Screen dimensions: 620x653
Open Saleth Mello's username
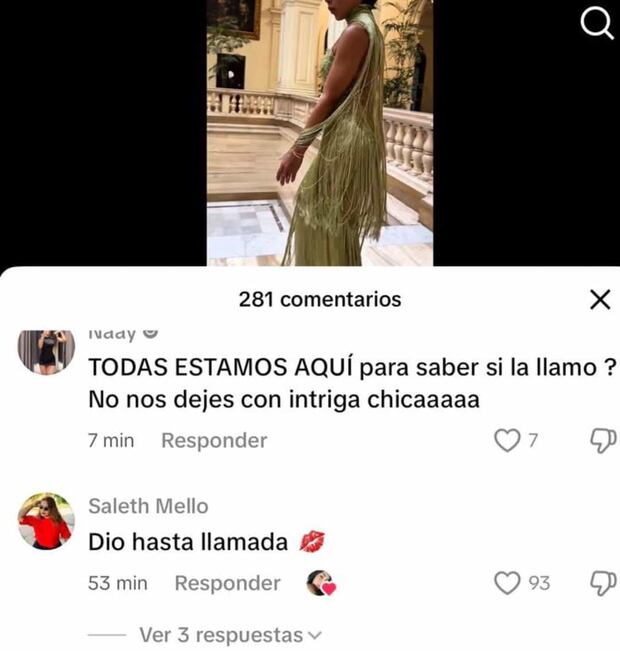[x=148, y=506]
